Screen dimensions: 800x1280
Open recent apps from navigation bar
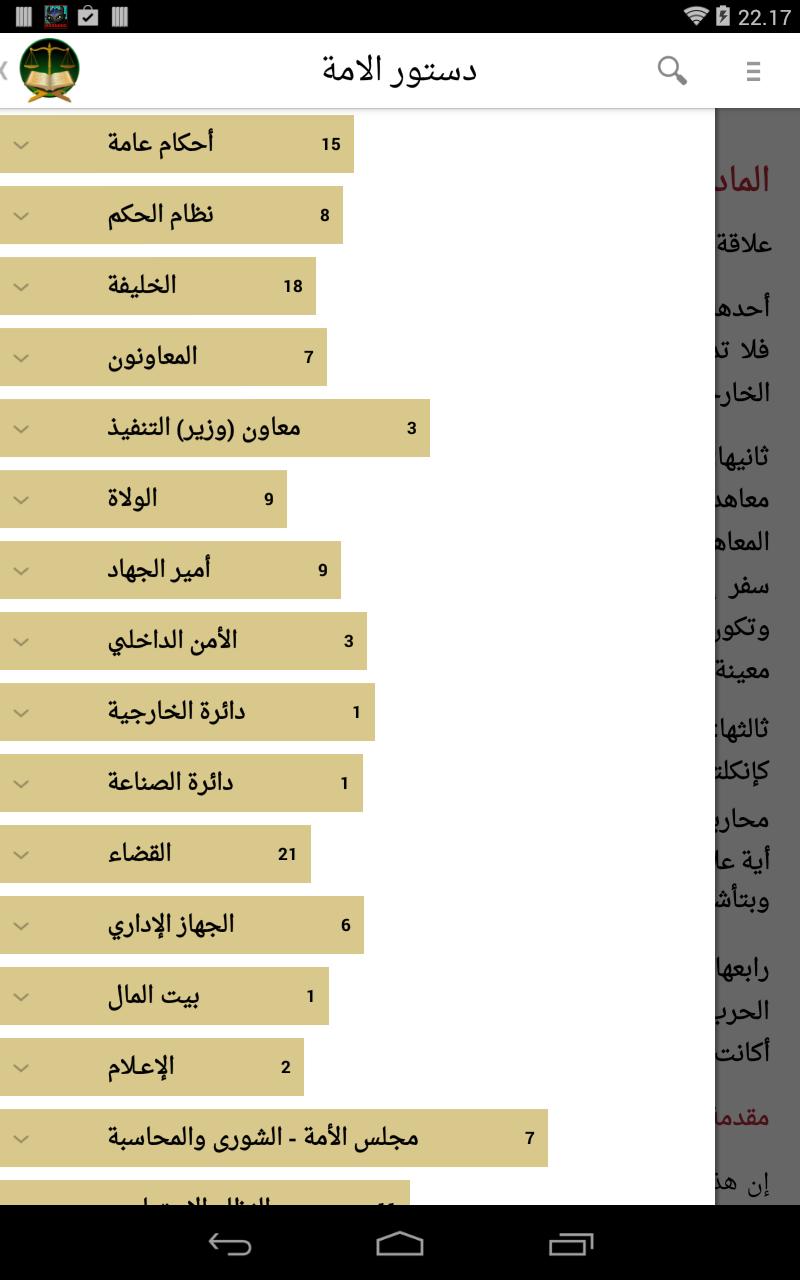click(x=571, y=1244)
